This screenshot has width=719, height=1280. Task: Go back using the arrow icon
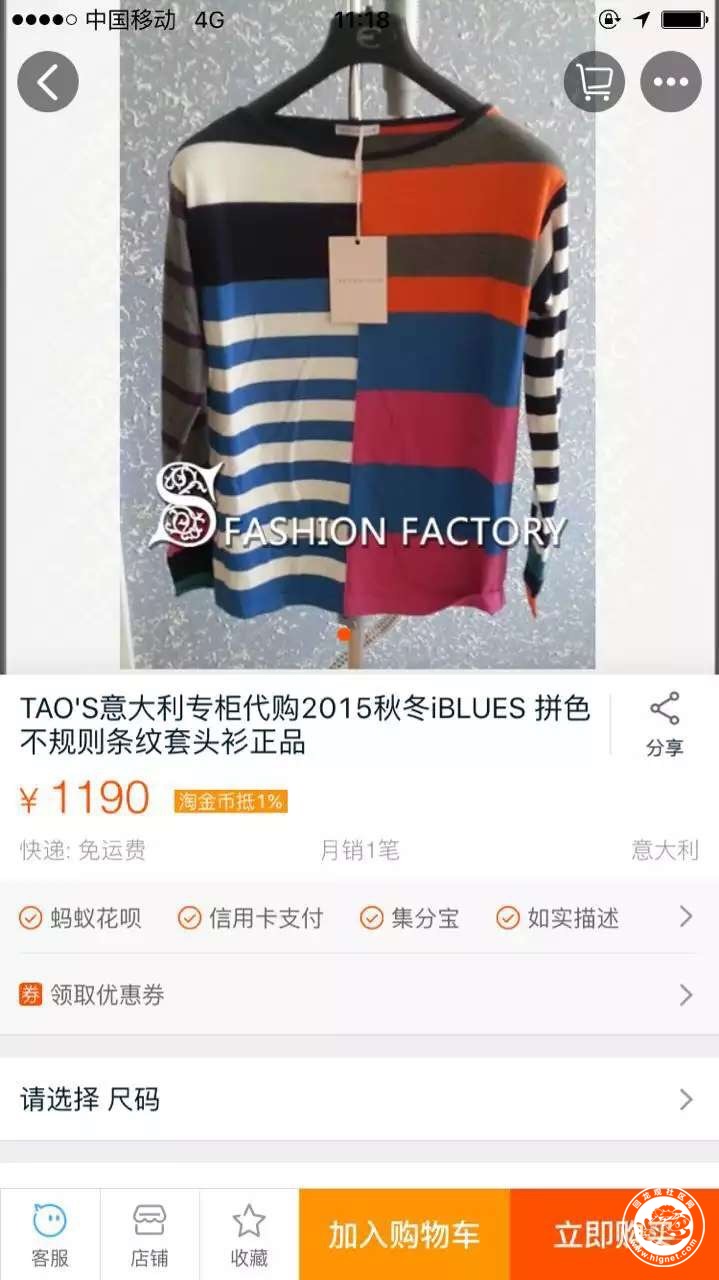click(47, 82)
